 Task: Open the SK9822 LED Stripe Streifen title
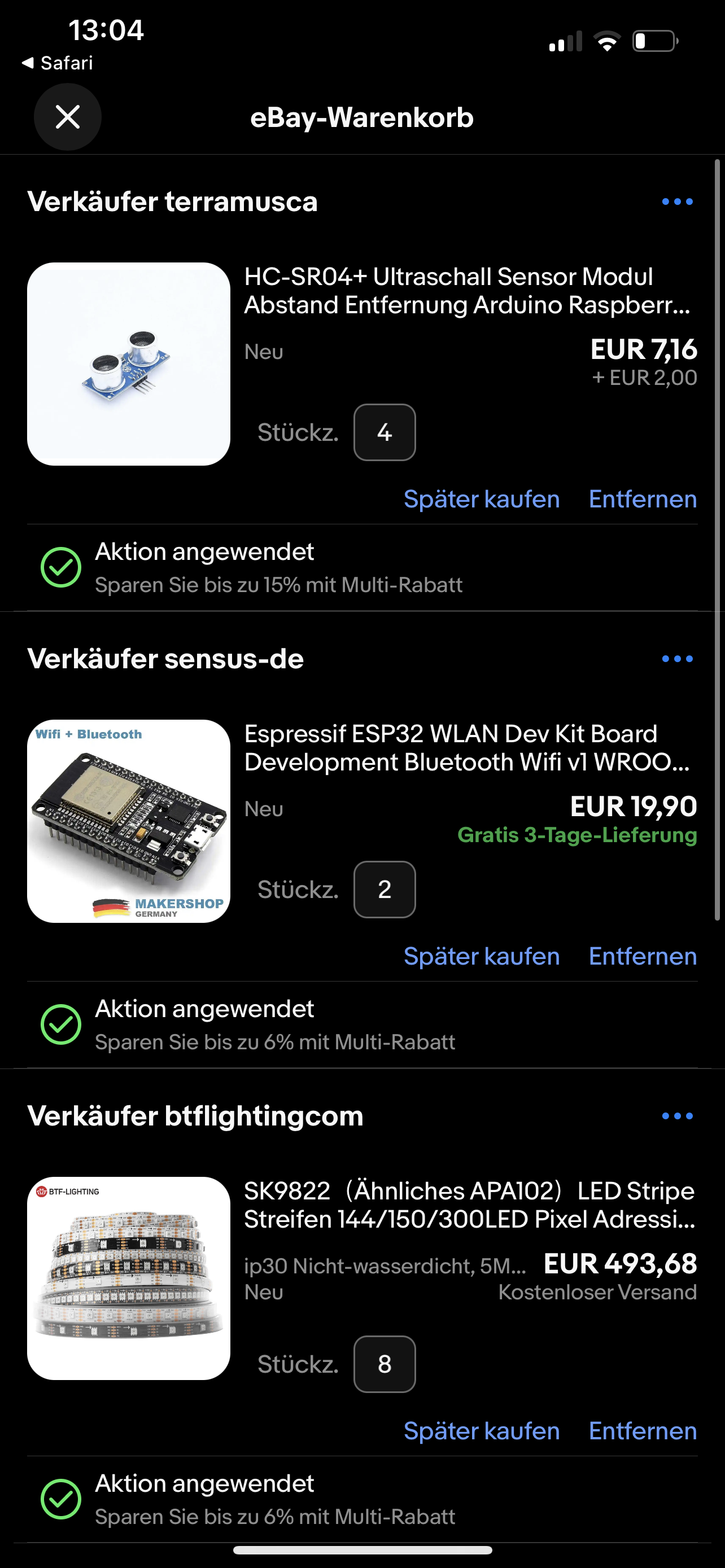[x=469, y=1205]
